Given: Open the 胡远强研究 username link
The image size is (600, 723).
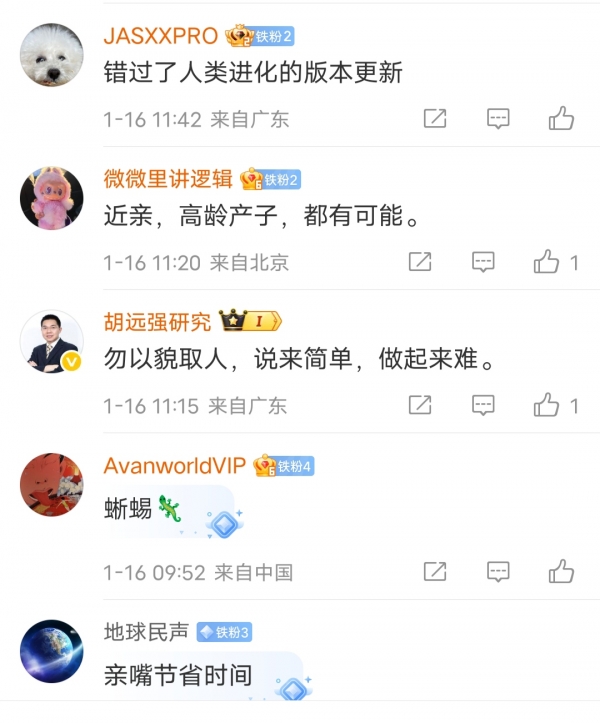Looking at the screenshot, I should (x=158, y=321).
